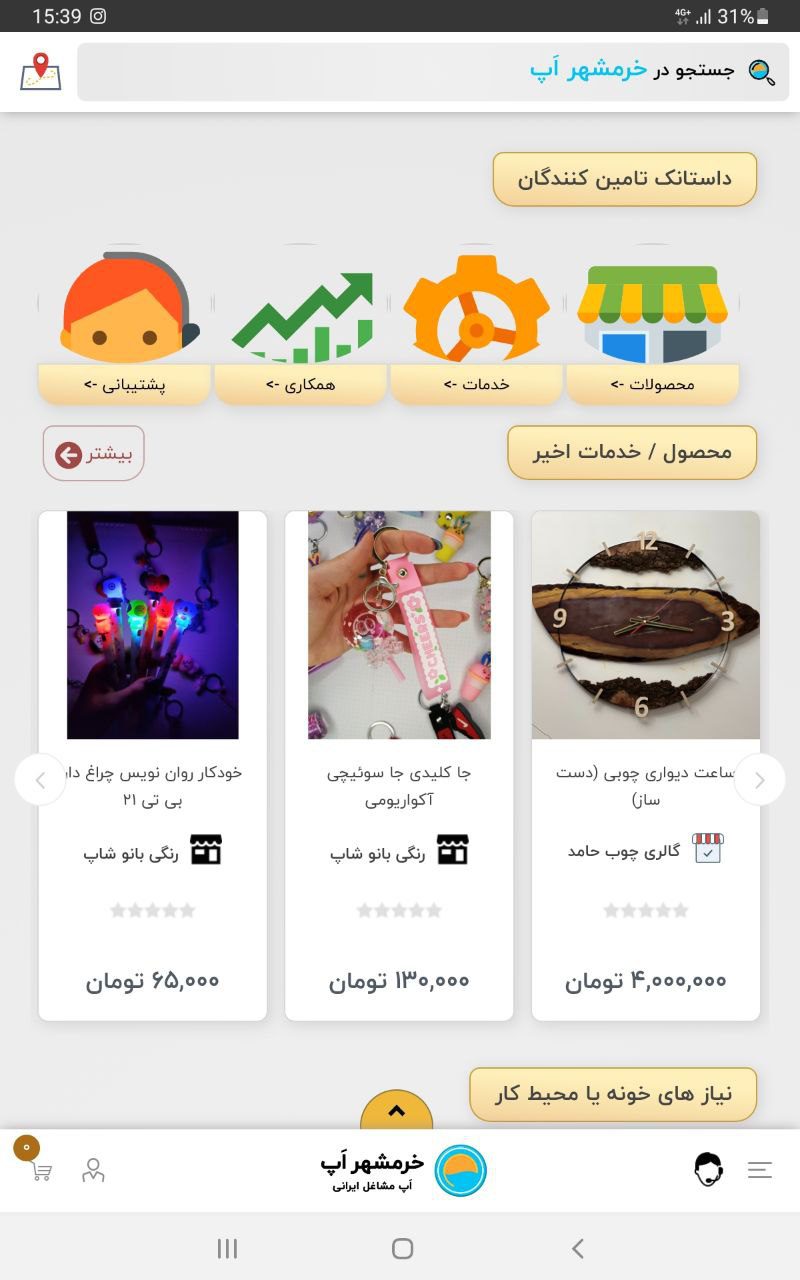Slide carousel with the left arrow
This screenshot has height=1280, width=800.
pyautogui.click(x=41, y=780)
